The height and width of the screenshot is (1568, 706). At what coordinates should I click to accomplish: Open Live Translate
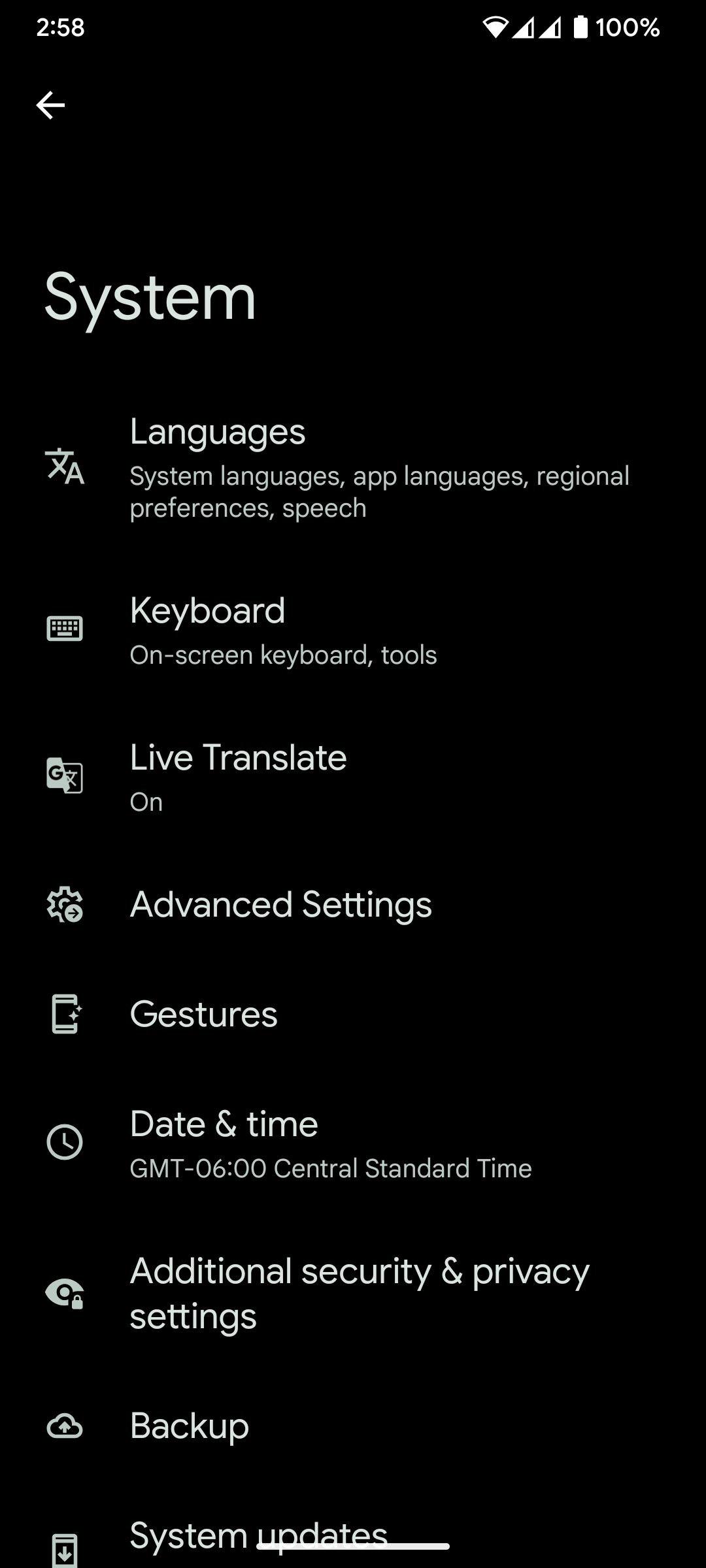coord(353,776)
